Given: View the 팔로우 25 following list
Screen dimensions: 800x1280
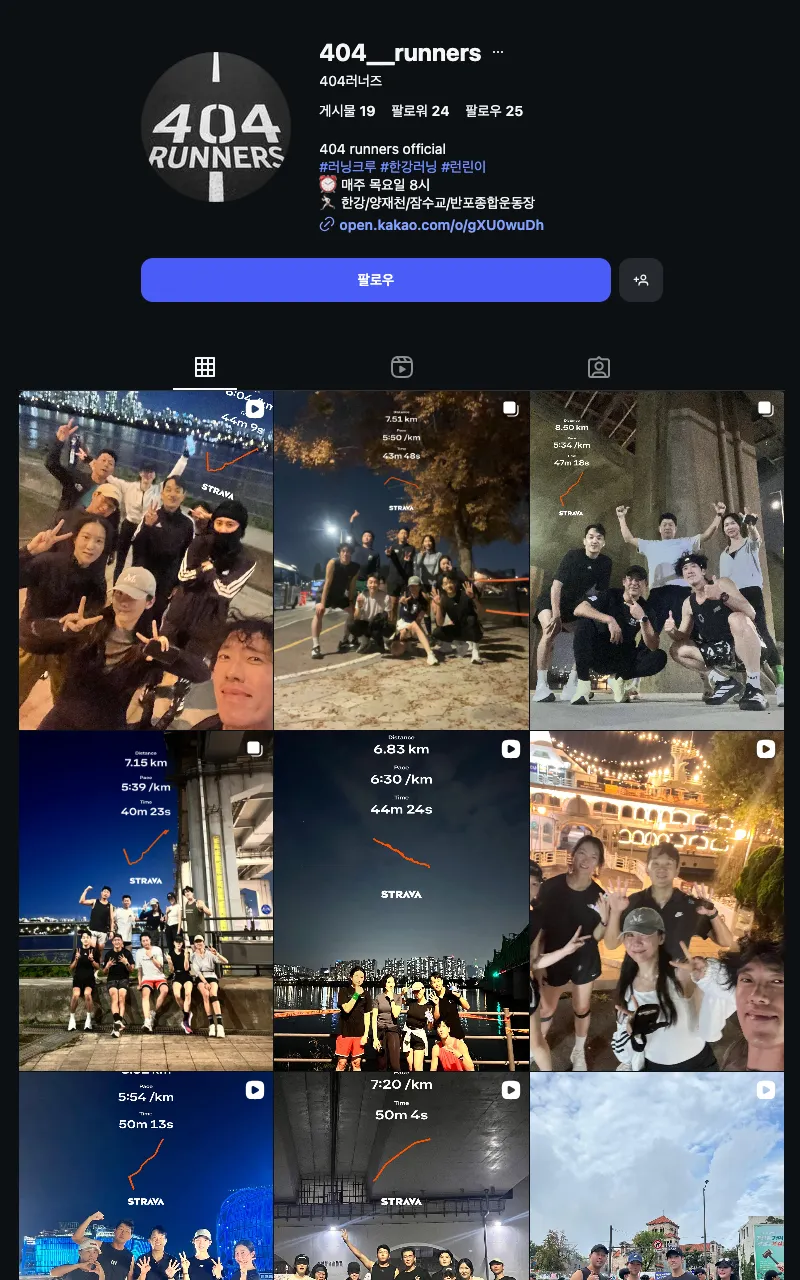Looking at the screenshot, I should coord(494,111).
